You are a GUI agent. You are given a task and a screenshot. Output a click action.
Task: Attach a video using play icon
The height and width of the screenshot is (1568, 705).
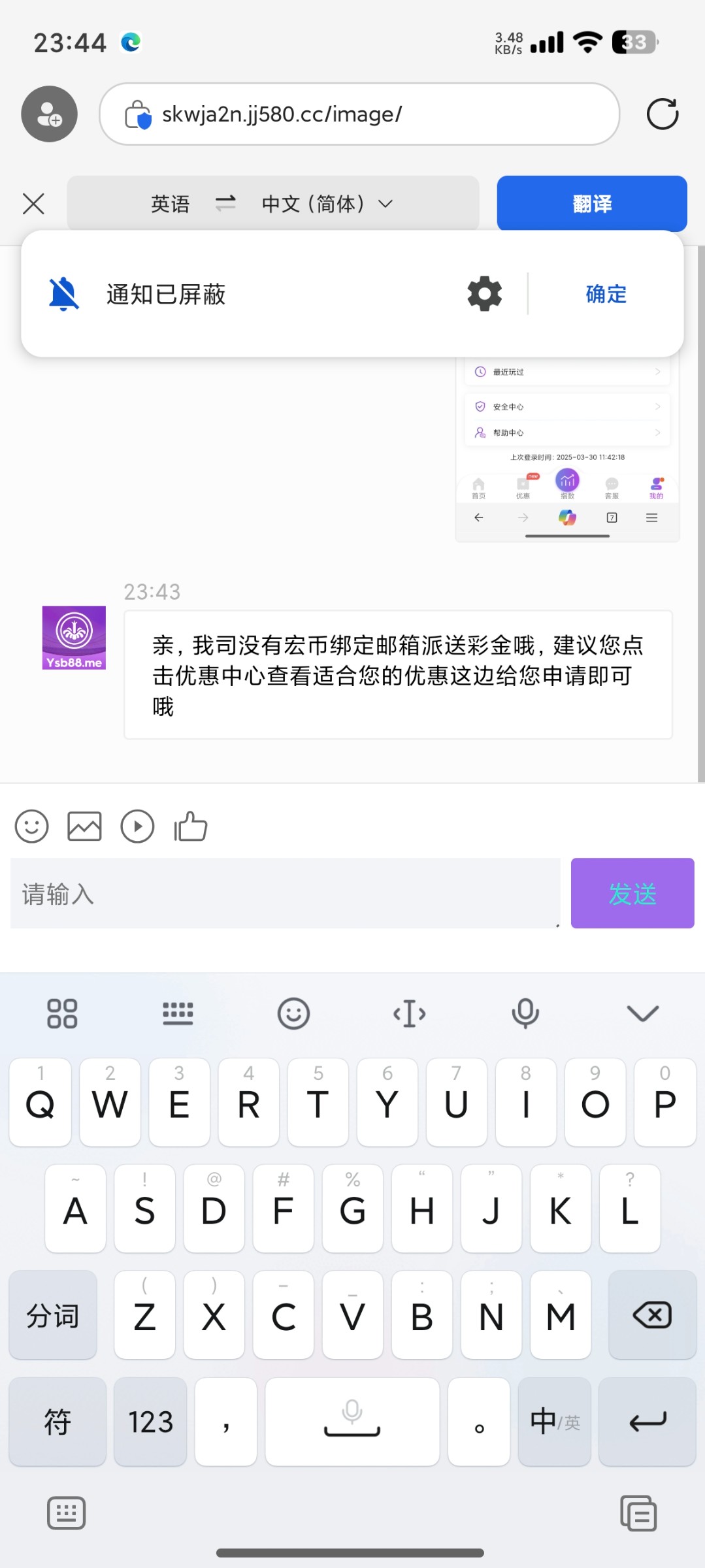pyautogui.click(x=137, y=826)
